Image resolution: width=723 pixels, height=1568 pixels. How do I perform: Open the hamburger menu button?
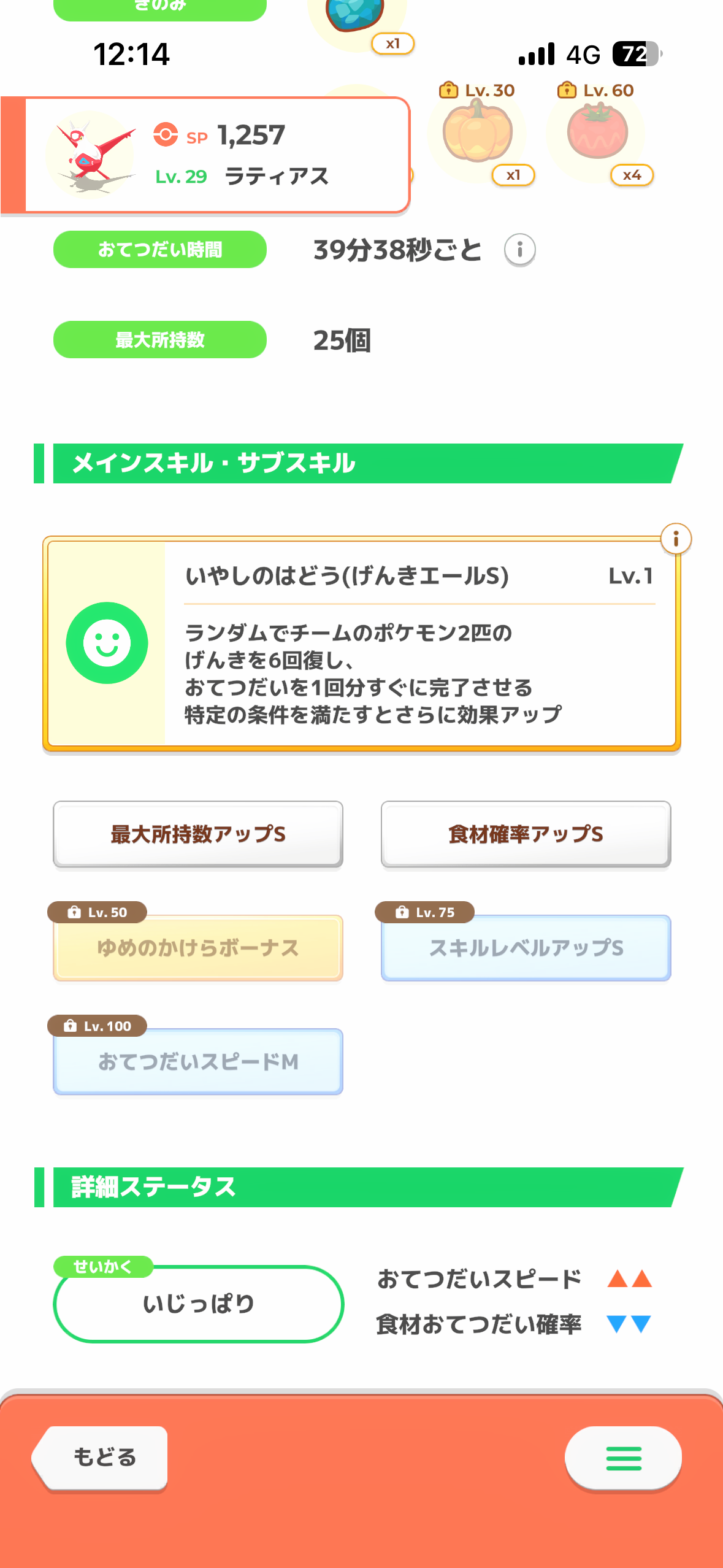tap(623, 1458)
